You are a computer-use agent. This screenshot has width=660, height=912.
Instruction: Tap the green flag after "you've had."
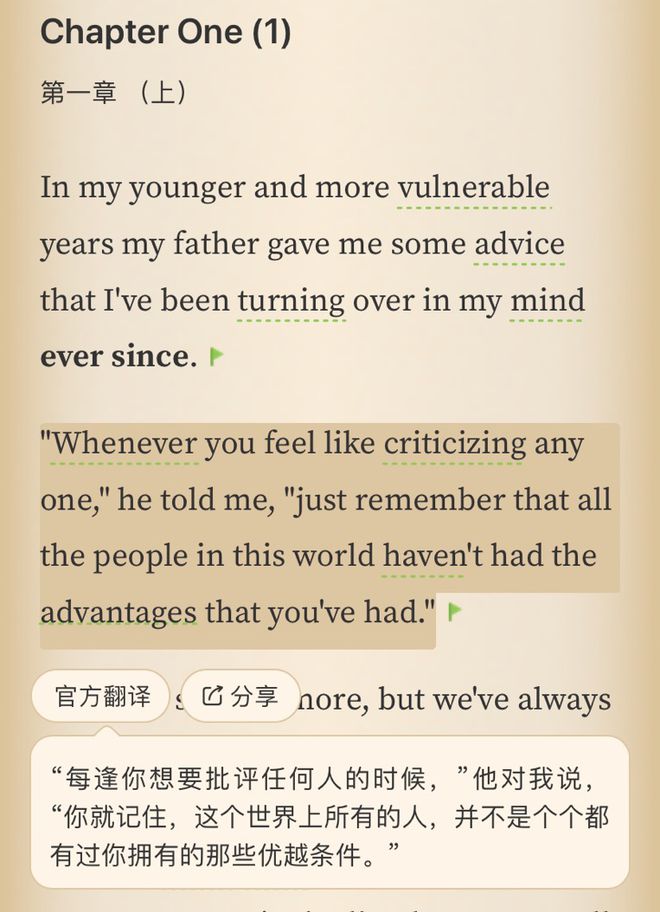click(x=455, y=610)
